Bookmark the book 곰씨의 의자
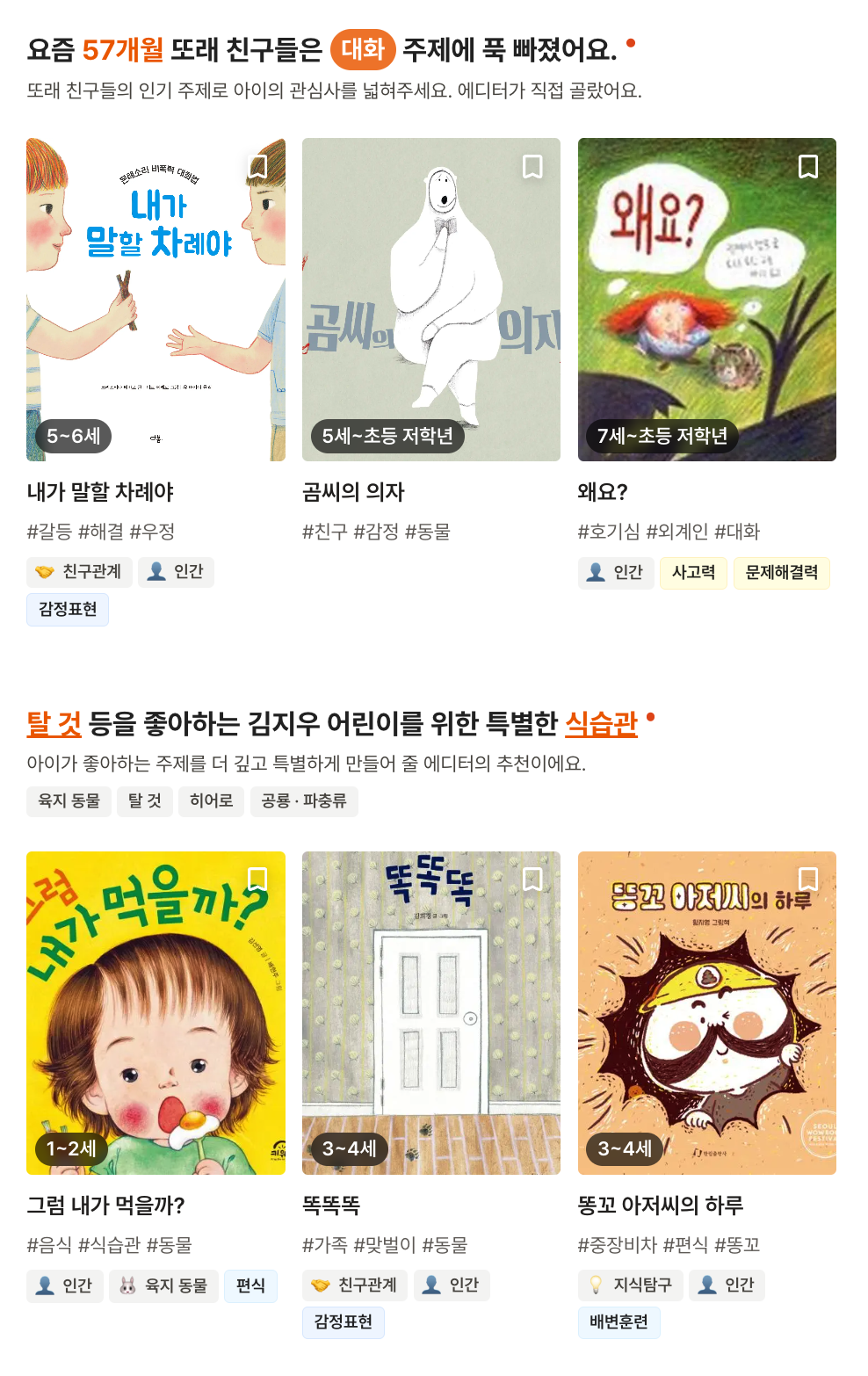This screenshot has width=868, height=1376. point(532,166)
